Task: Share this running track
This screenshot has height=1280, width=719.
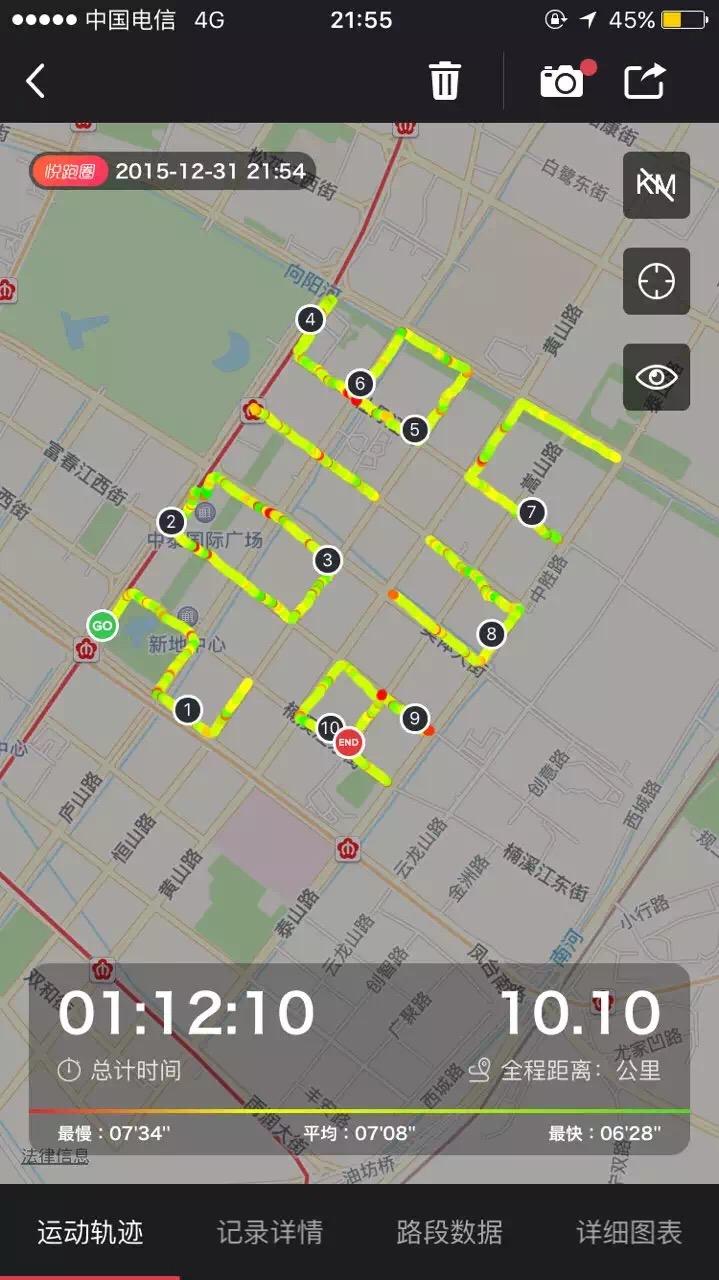Action: (645, 81)
